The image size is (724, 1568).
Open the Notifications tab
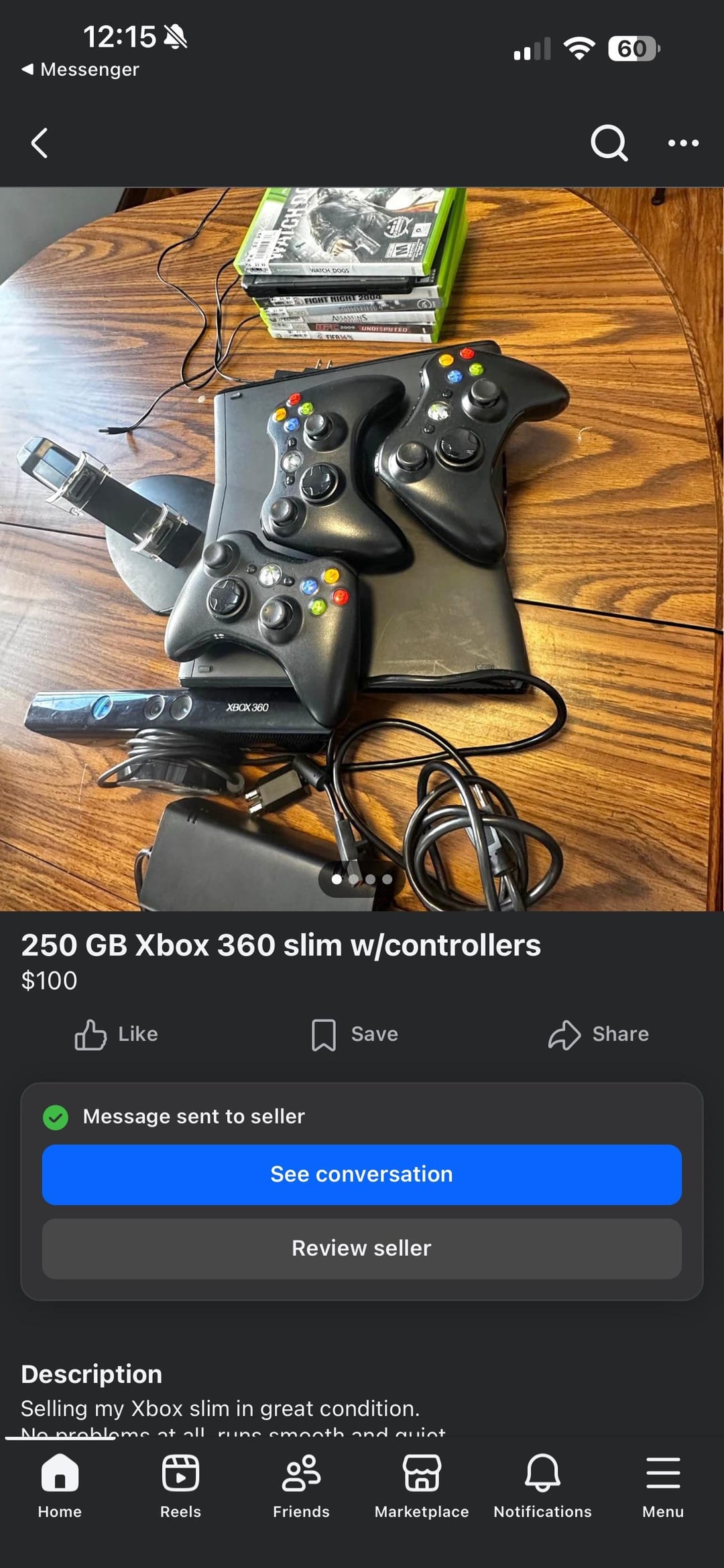point(542,1484)
